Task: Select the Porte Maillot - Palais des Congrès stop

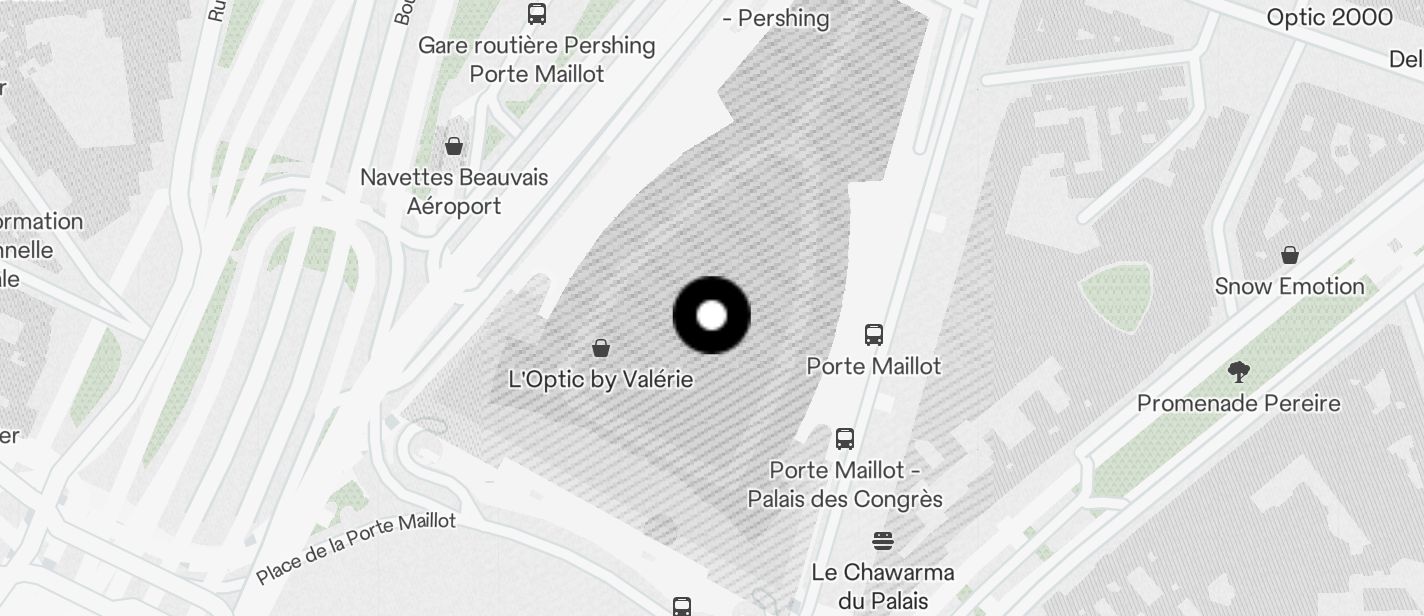Action: click(x=845, y=439)
